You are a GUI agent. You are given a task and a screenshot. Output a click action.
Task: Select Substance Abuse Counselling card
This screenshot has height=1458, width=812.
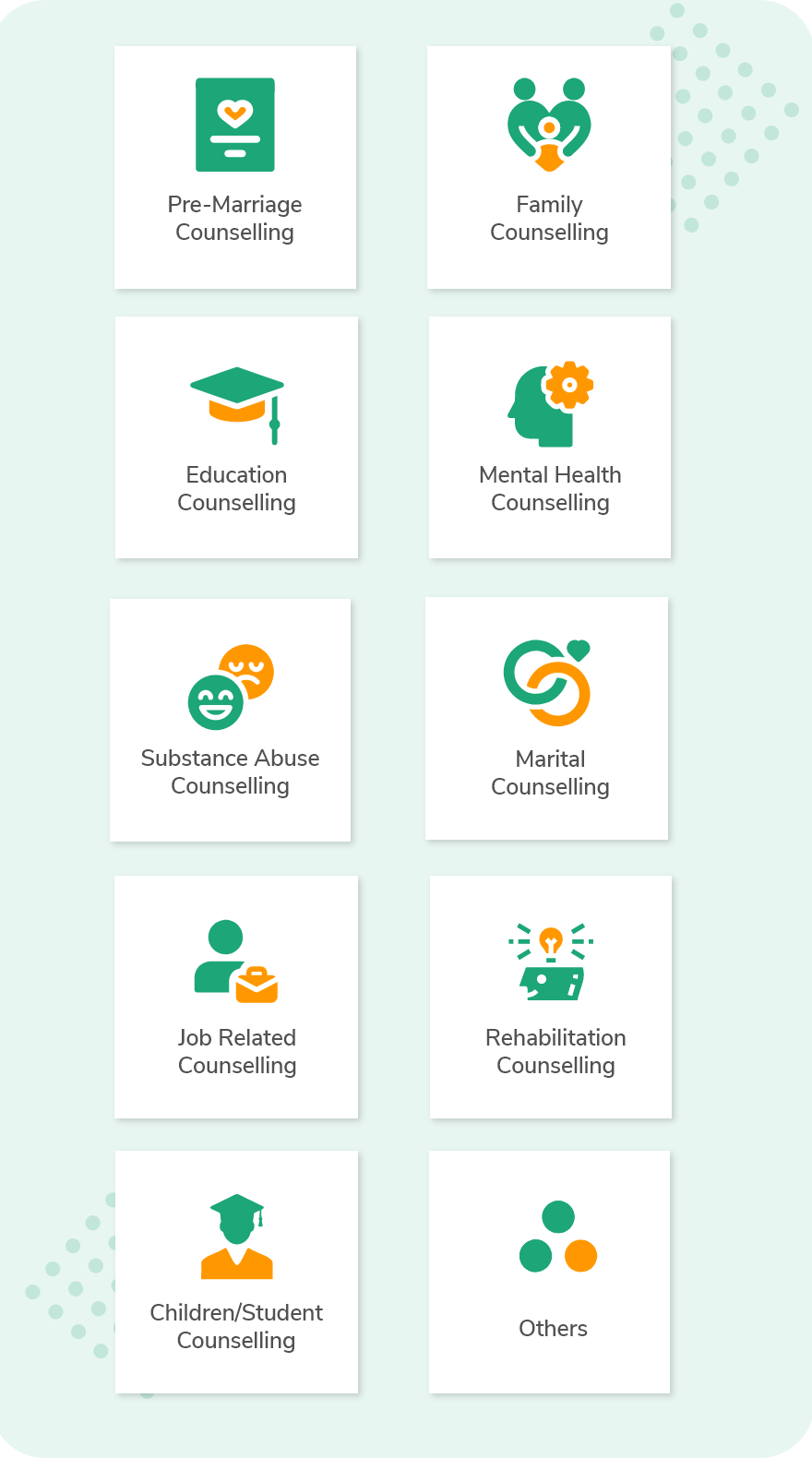pyautogui.click(x=230, y=720)
